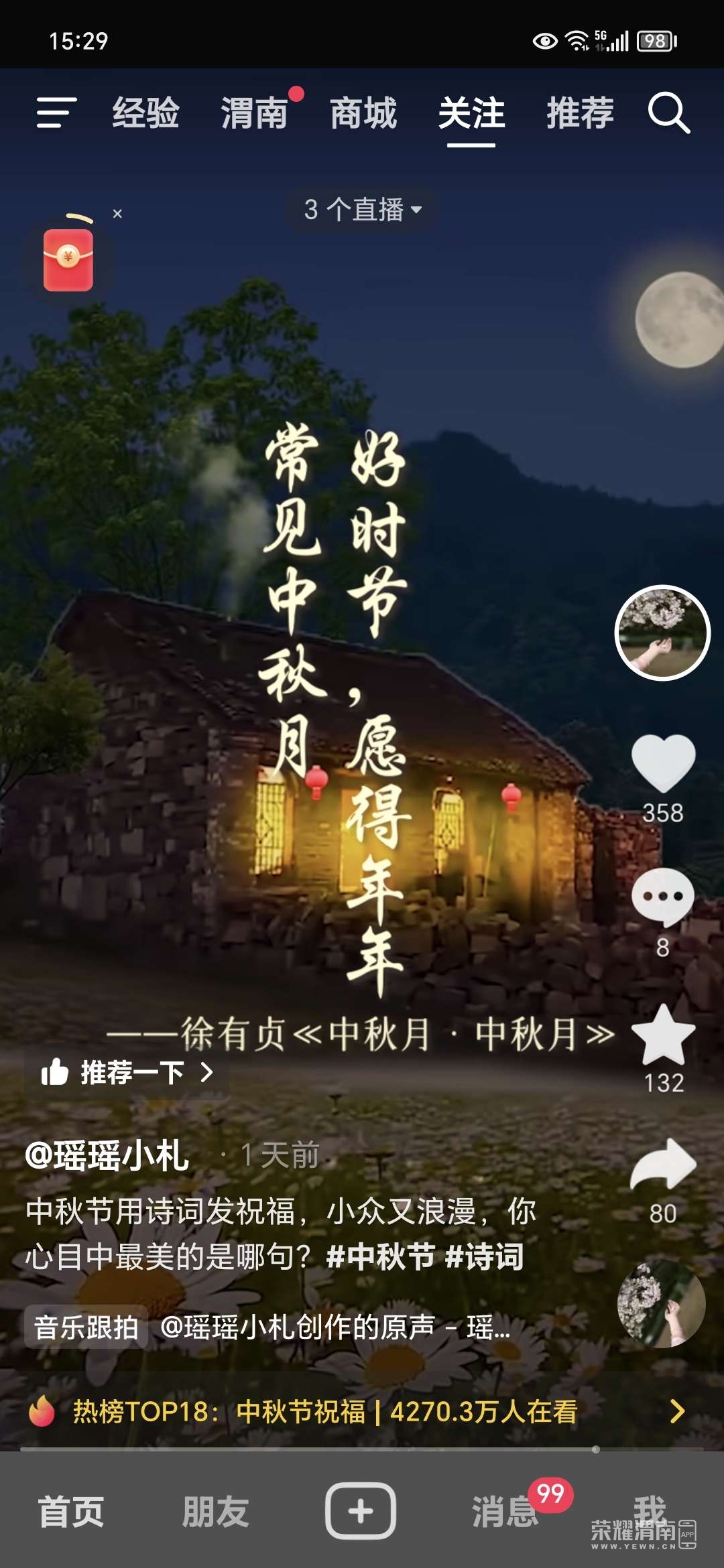The image size is (724, 1568).
Task: Open search with the magnifier icon
Action: click(x=668, y=113)
